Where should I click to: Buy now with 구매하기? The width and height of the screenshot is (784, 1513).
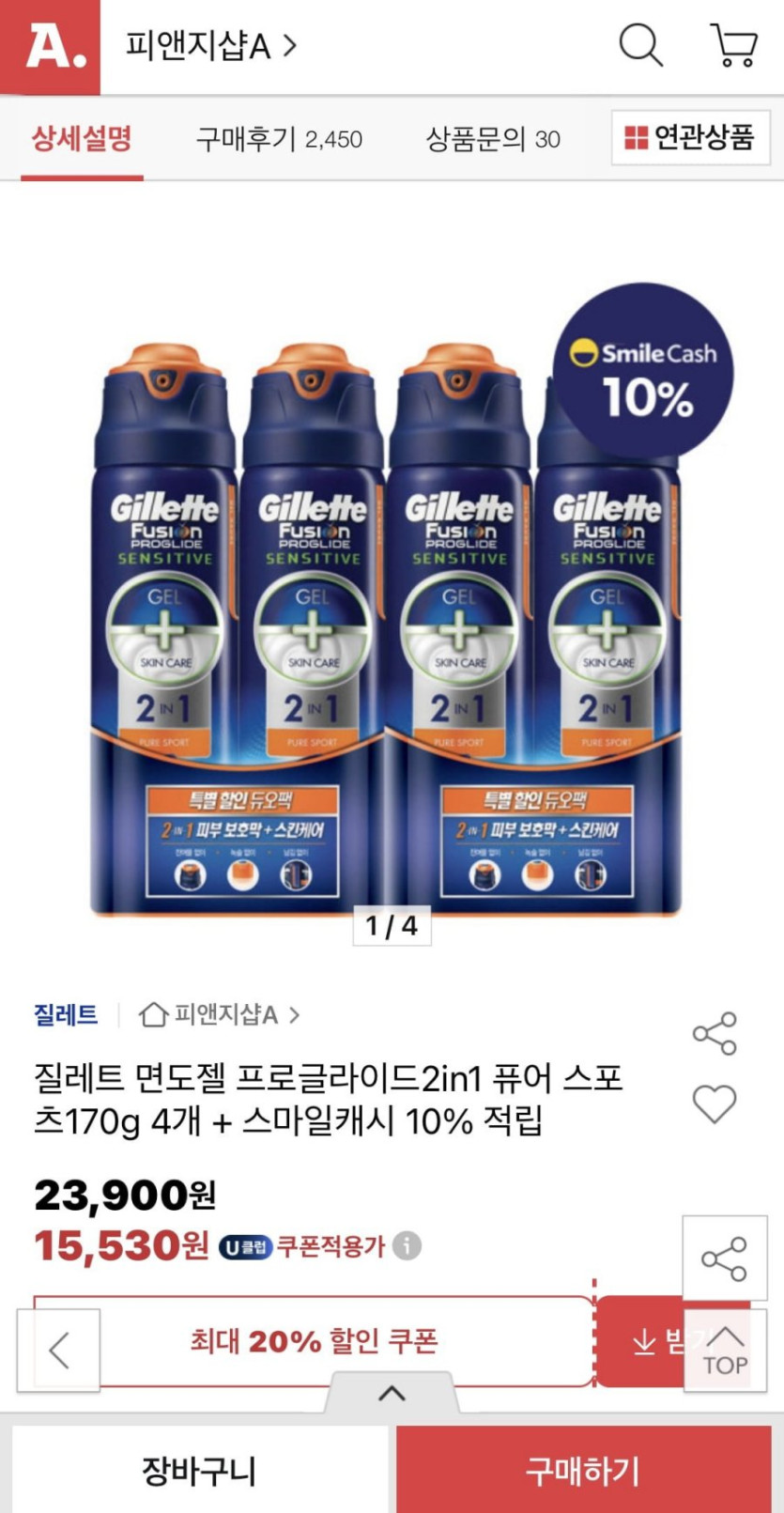[583, 1470]
